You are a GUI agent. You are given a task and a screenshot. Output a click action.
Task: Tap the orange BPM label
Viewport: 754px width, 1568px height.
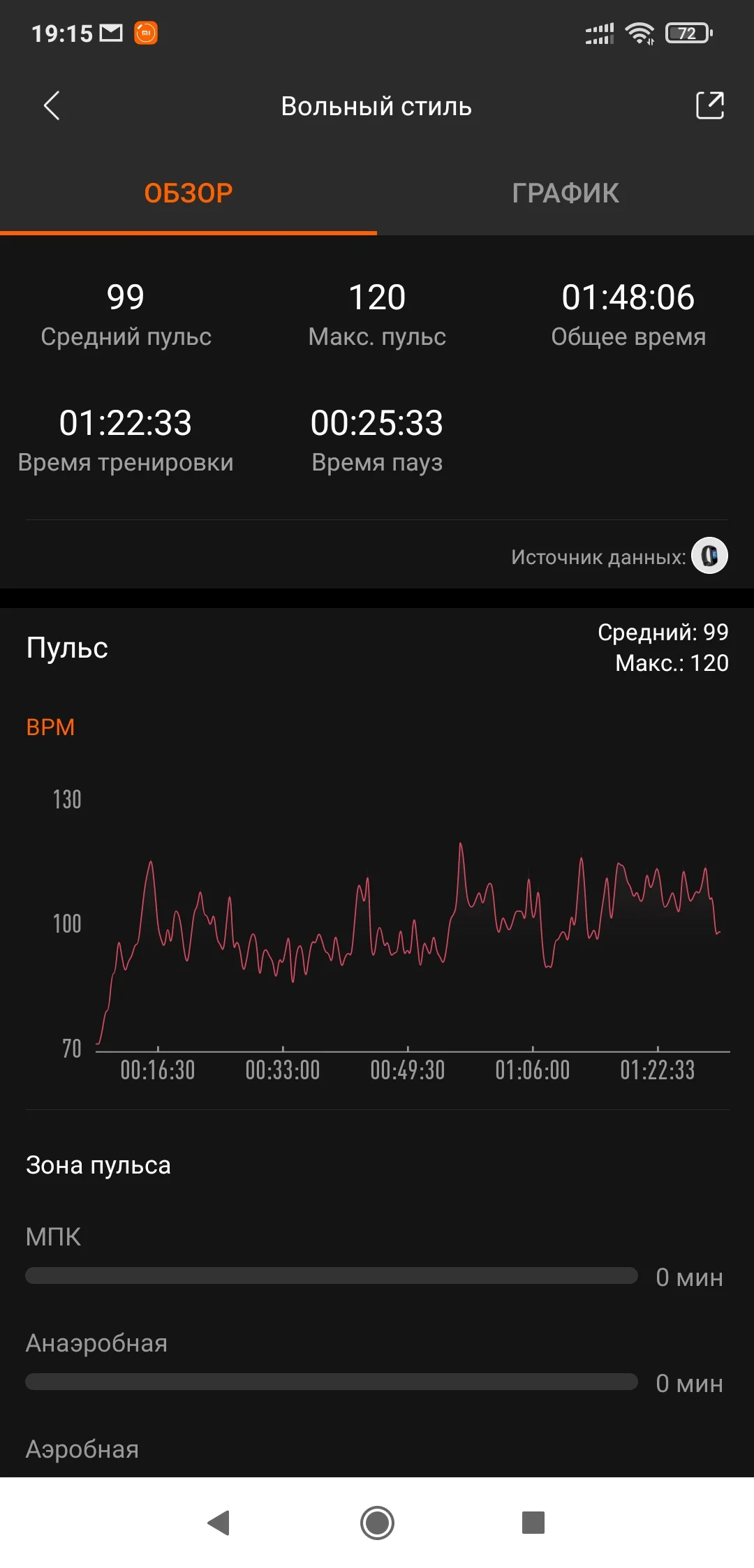(50, 726)
